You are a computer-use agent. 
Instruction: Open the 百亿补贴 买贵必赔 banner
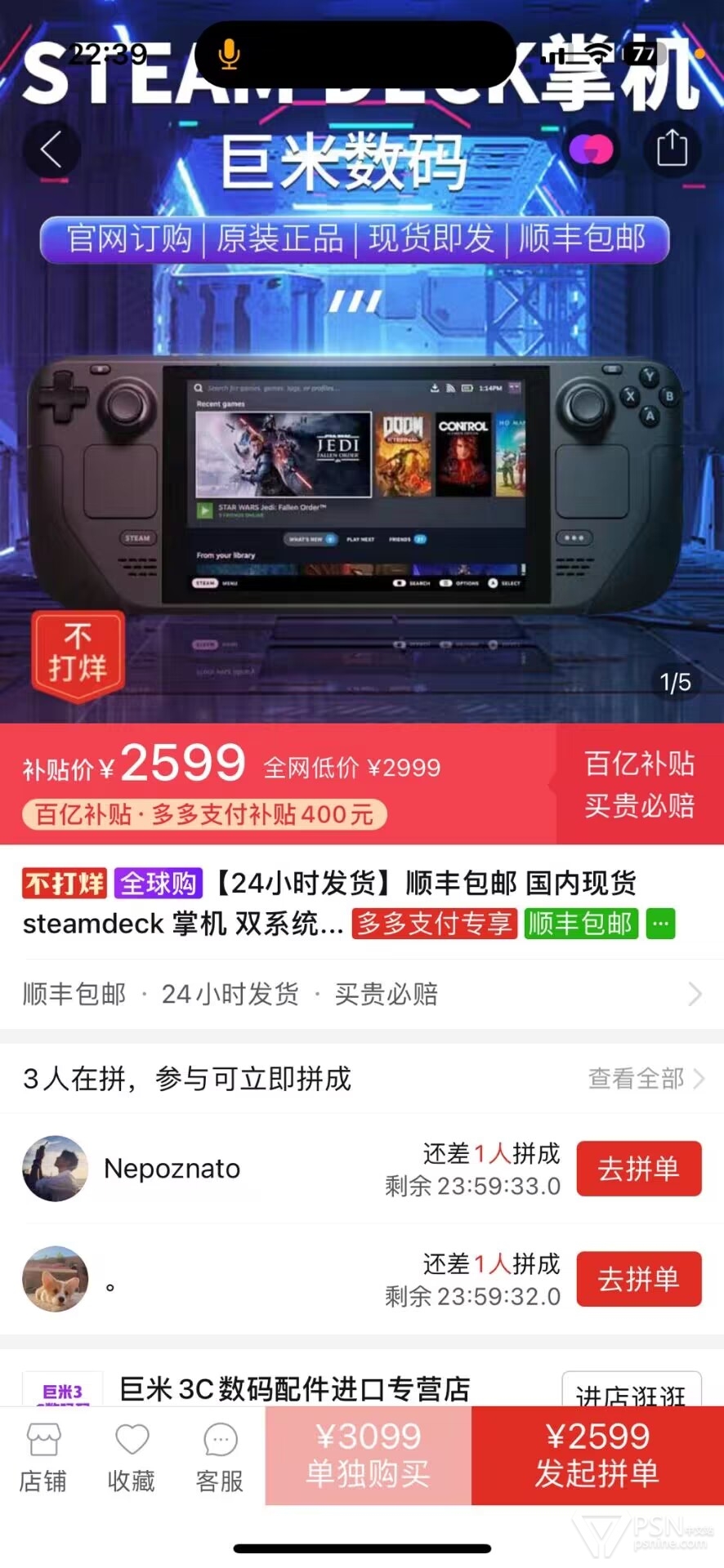pos(639,784)
